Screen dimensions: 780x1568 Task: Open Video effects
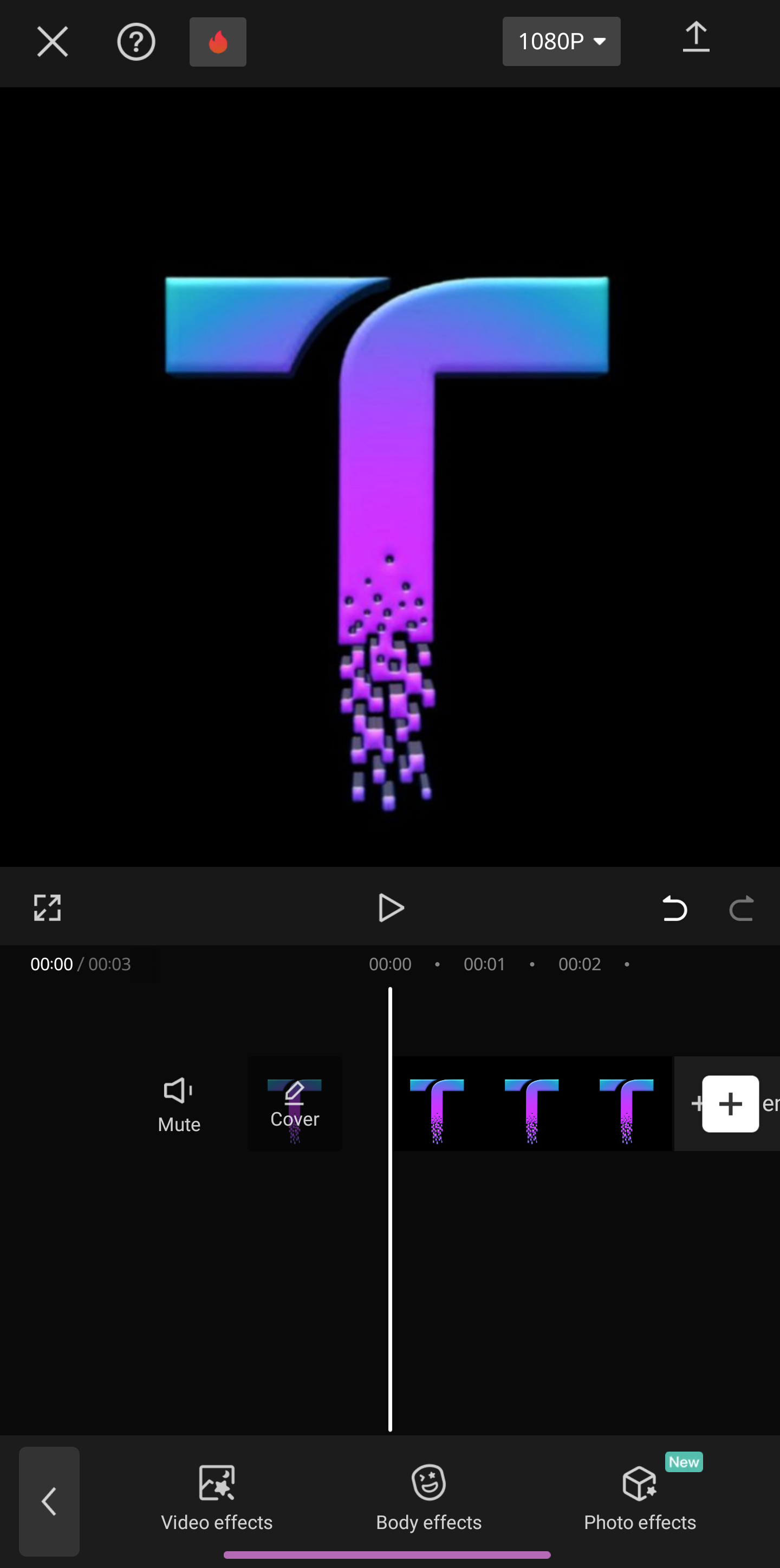coord(217,1498)
